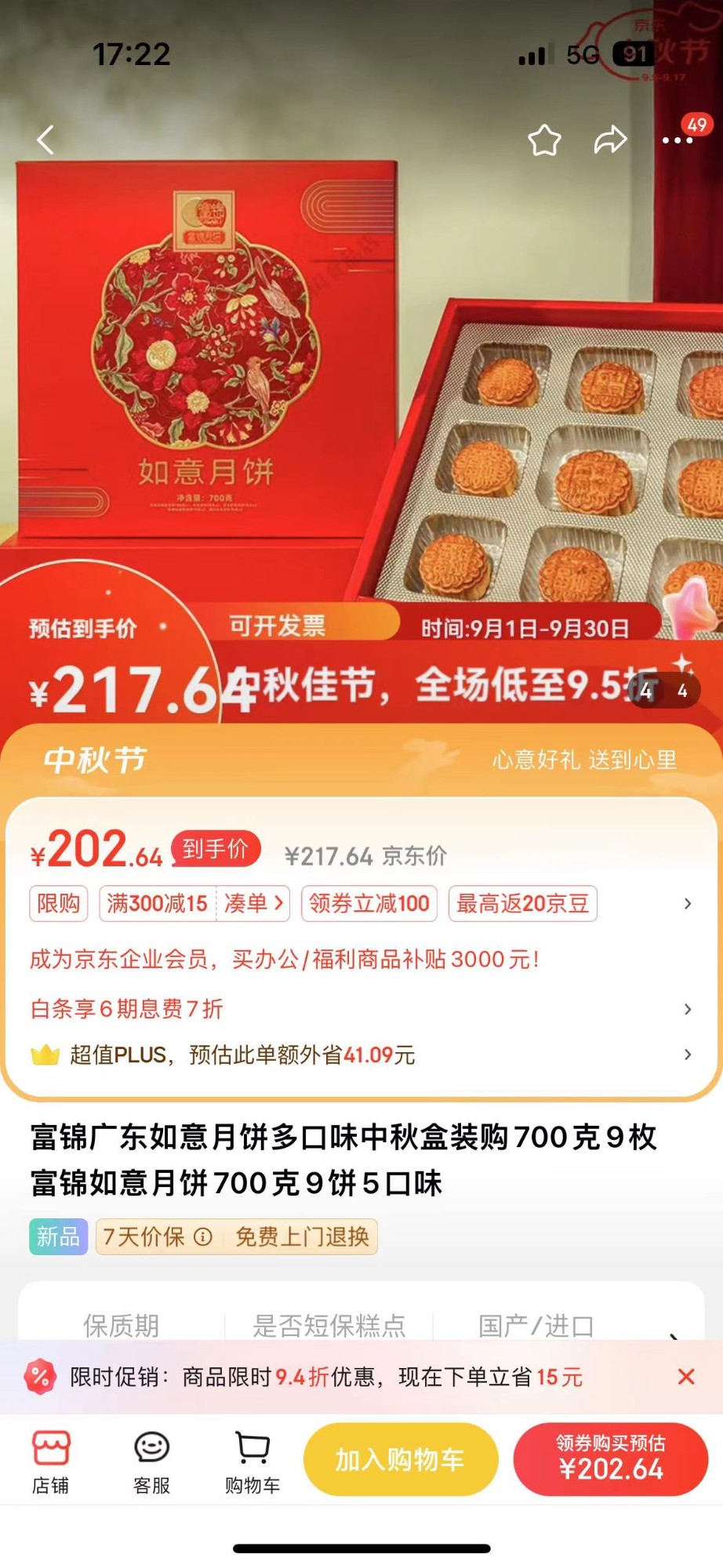Screen dimensions: 723x1568
Task: Tap 领券购买预估 ¥202.64 button
Action: (611, 1459)
